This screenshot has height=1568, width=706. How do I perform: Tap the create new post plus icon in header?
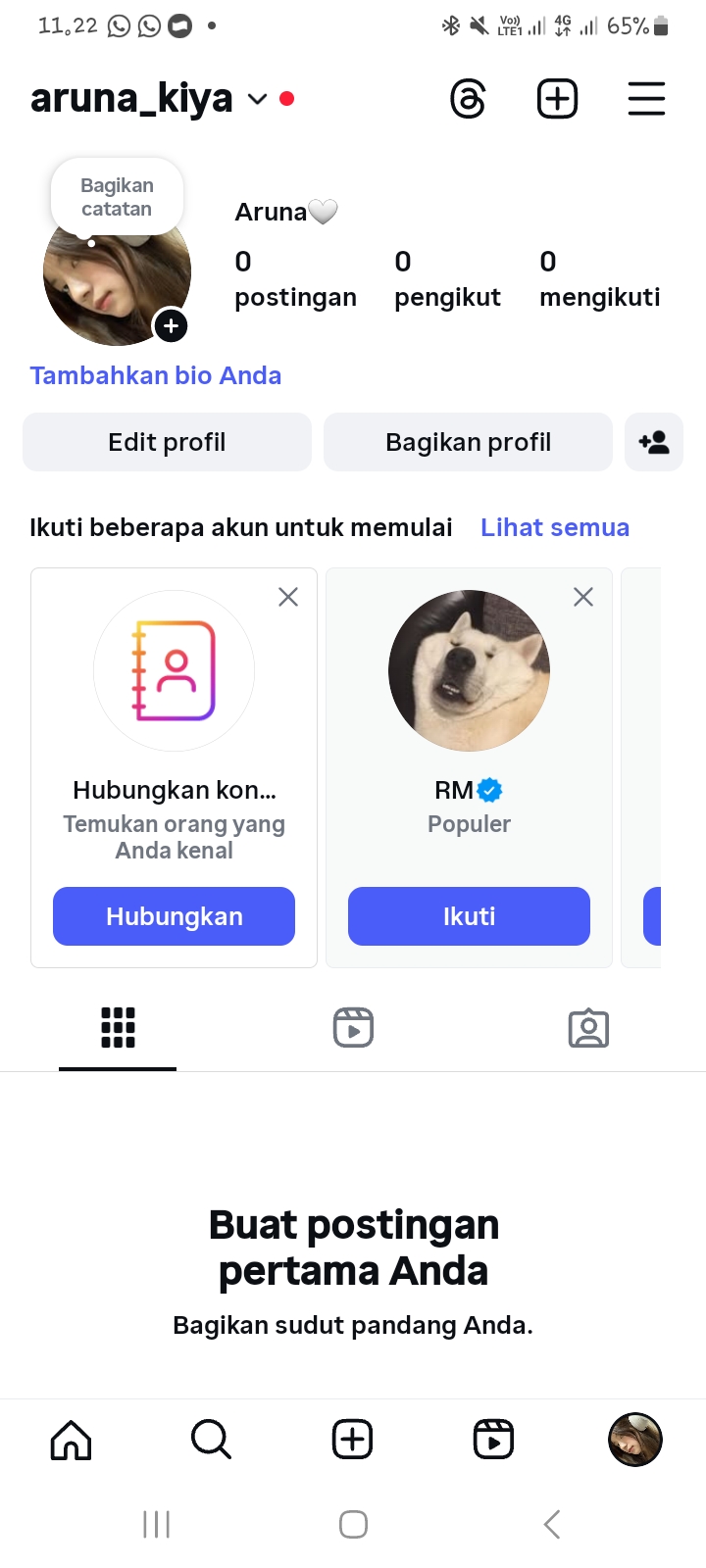click(x=557, y=99)
